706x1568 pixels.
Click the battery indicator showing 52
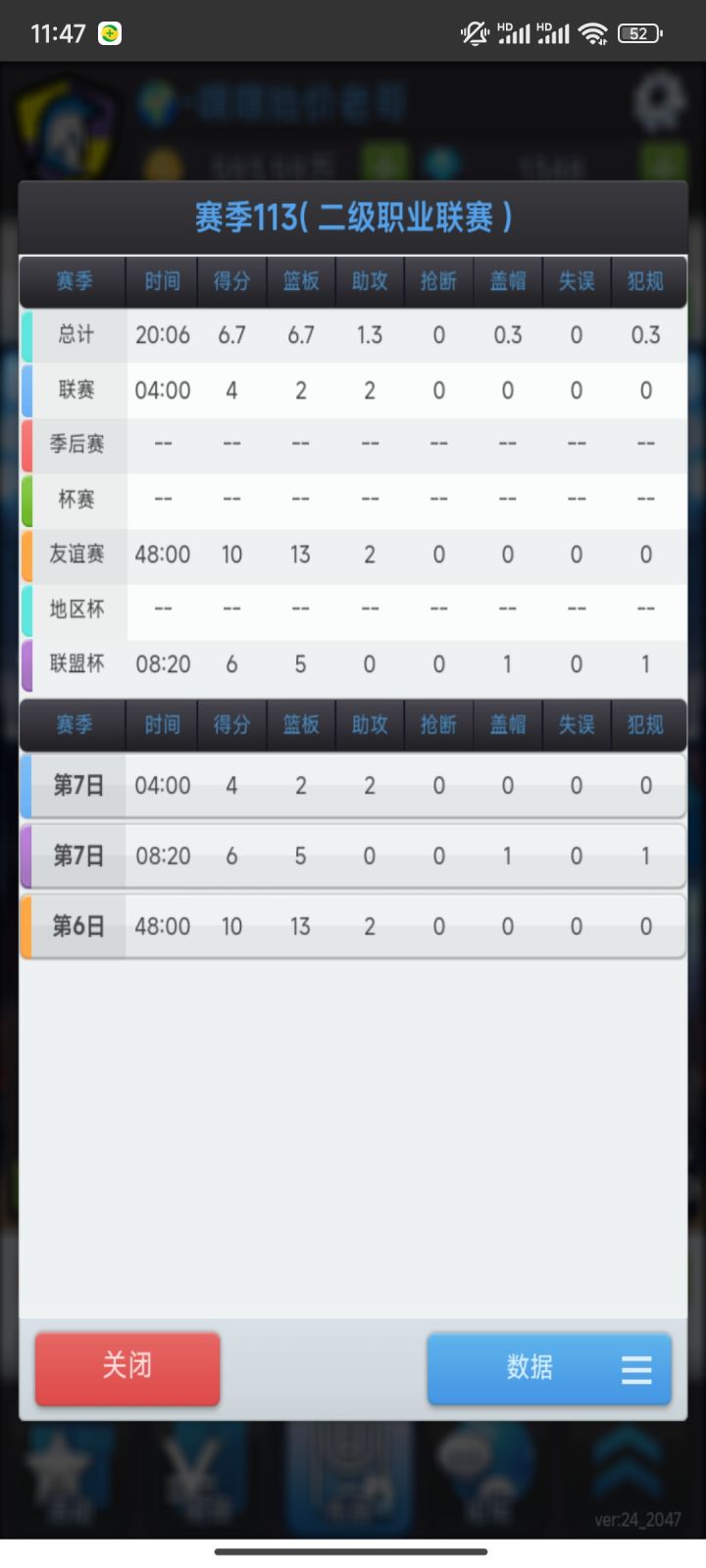point(642,32)
